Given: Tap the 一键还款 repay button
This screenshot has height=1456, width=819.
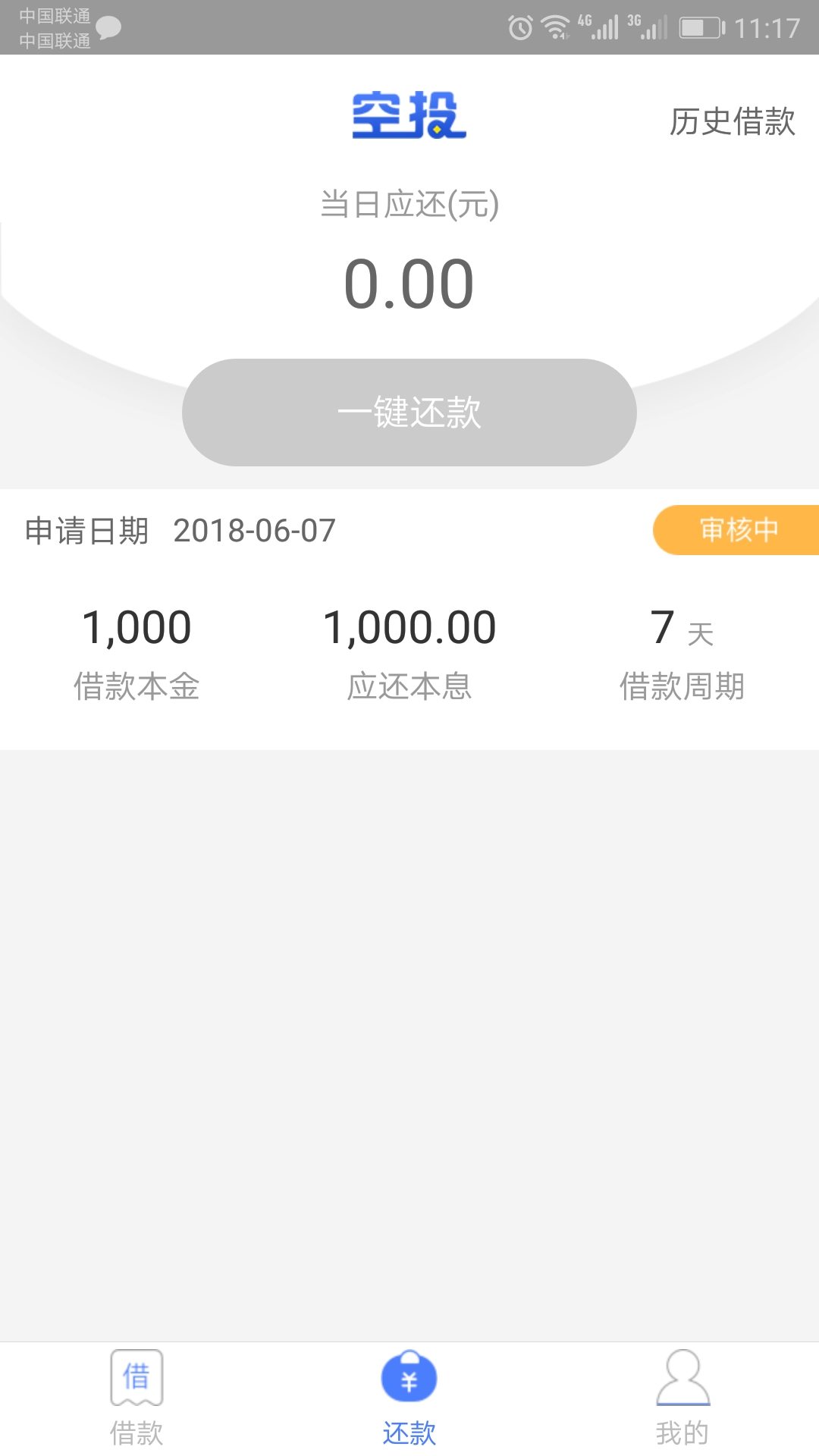Looking at the screenshot, I should click(409, 413).
